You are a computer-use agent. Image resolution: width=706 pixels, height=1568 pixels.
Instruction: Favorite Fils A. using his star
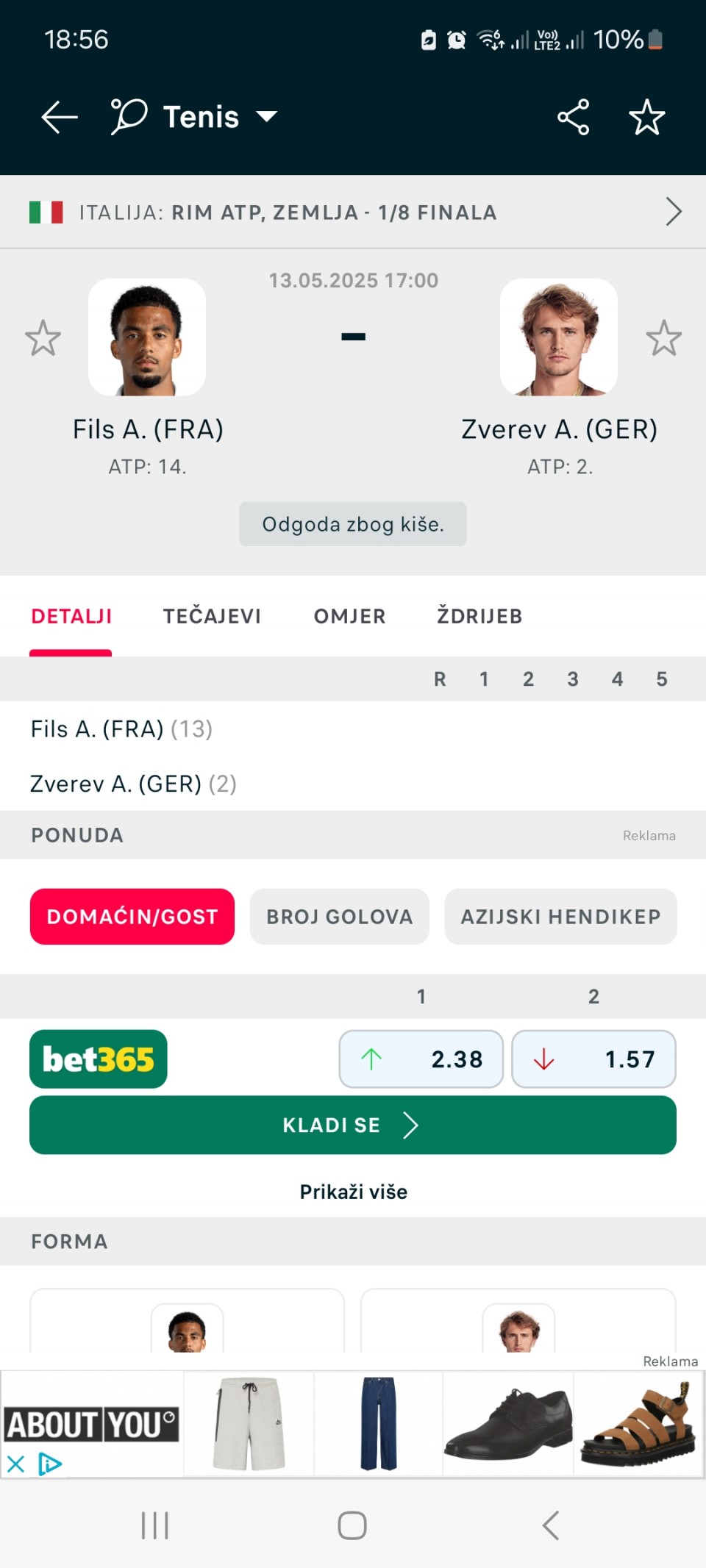[x=43, y=338]
